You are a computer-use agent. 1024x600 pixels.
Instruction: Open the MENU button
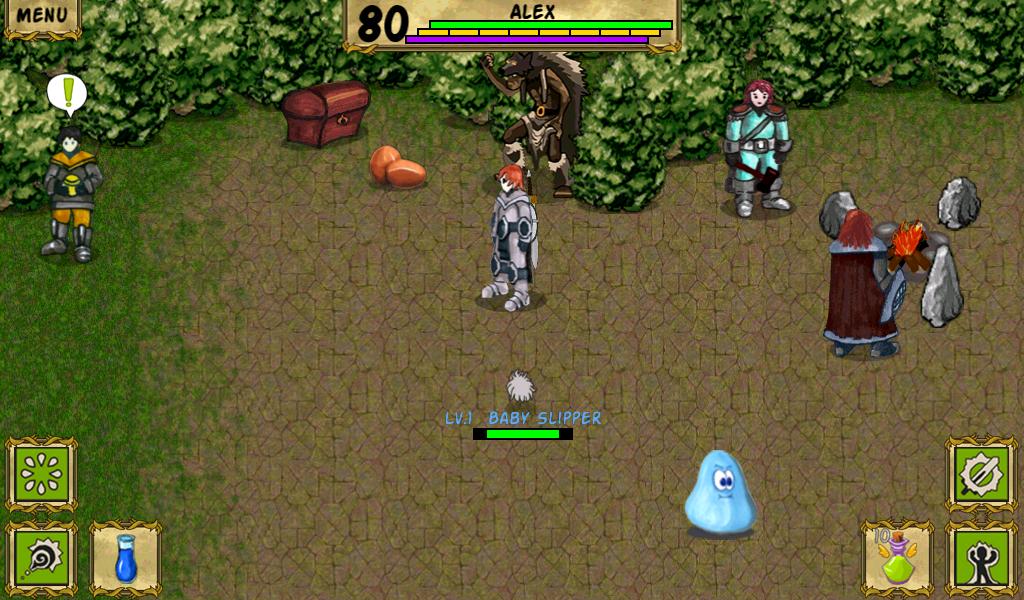click(41, 16)
